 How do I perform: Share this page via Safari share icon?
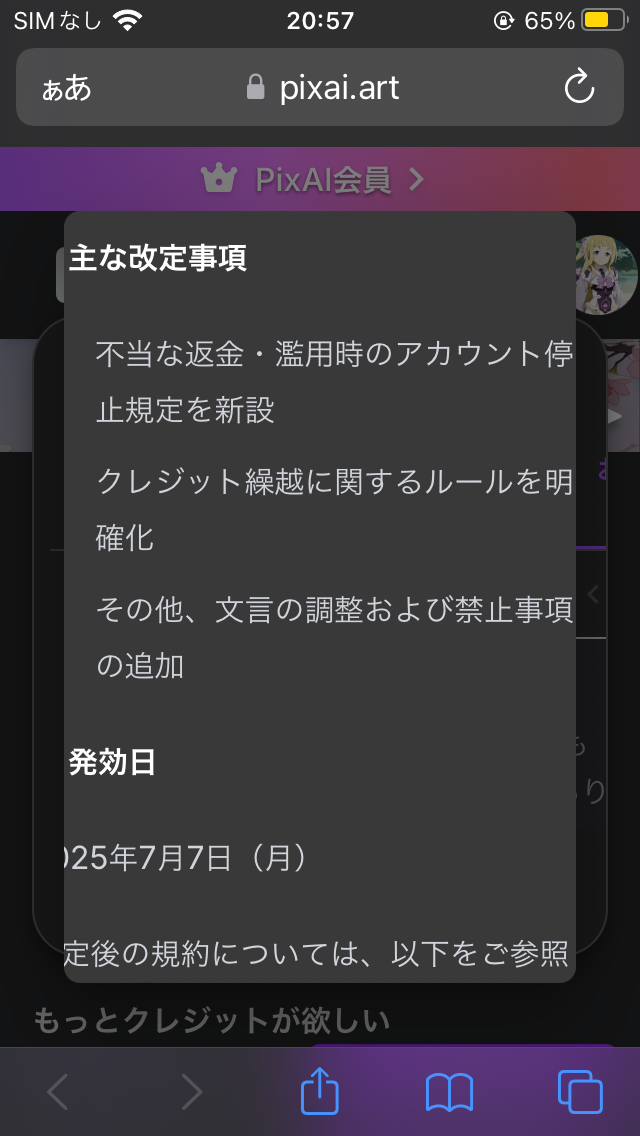[x=320, y=1092]
